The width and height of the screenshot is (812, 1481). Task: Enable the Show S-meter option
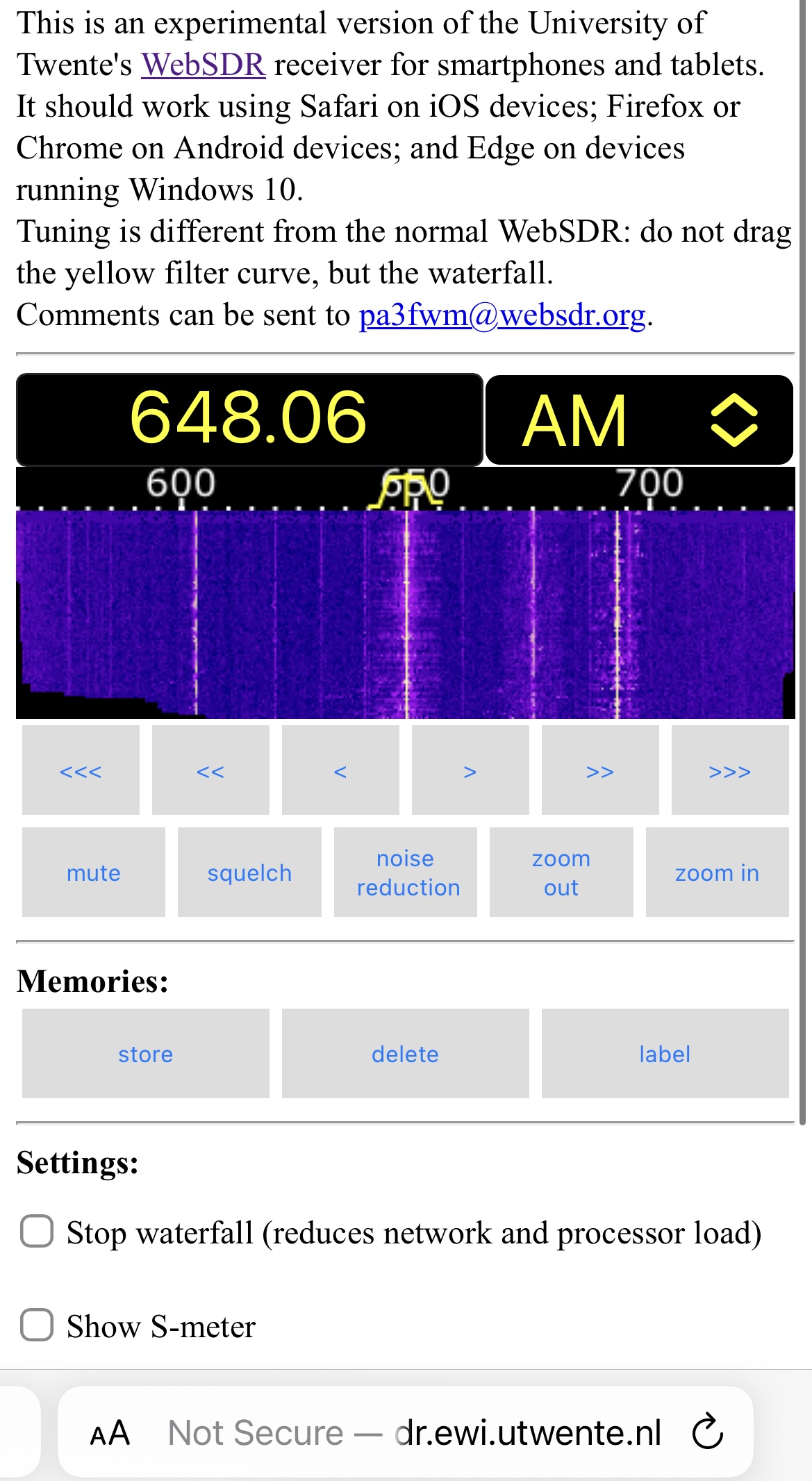37,1325
